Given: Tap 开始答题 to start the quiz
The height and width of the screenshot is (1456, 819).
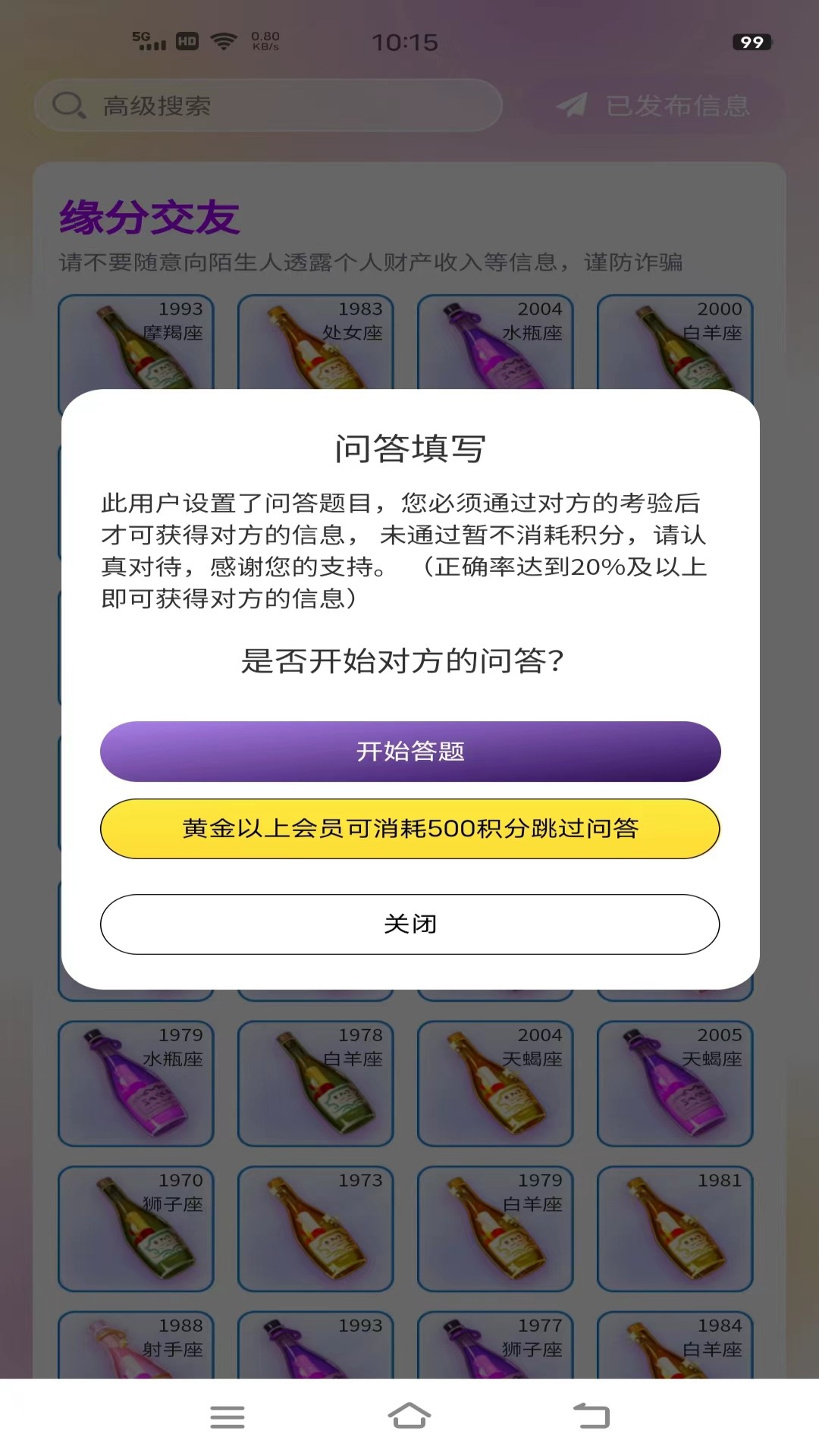Looking at the screenshot, I should 409,751.
